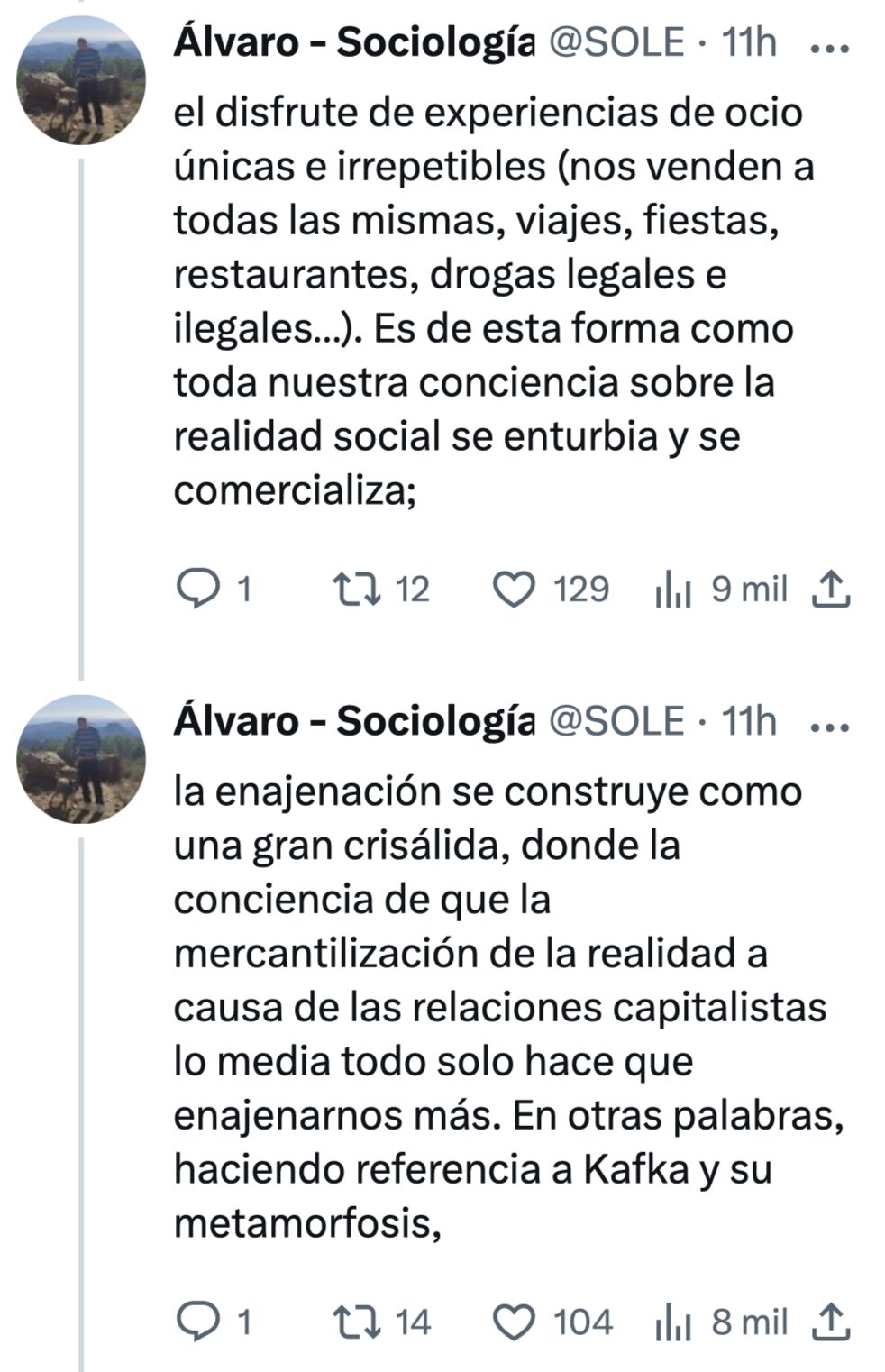Open Álvaro's avatar on the first tweet
The height and width of the screenshot is (1372, 885).
81,80
